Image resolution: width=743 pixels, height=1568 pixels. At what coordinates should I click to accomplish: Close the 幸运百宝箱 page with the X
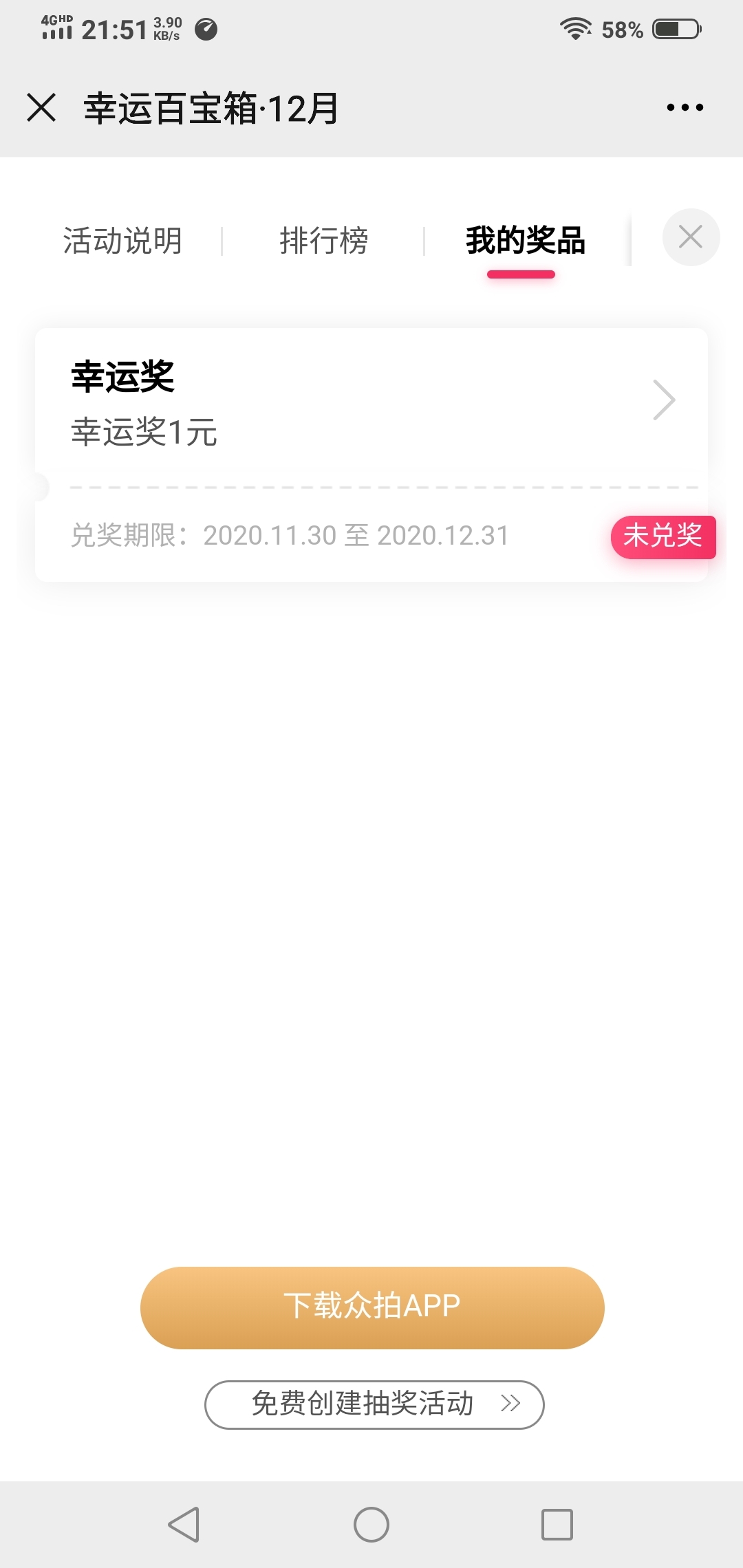[41, 108]
